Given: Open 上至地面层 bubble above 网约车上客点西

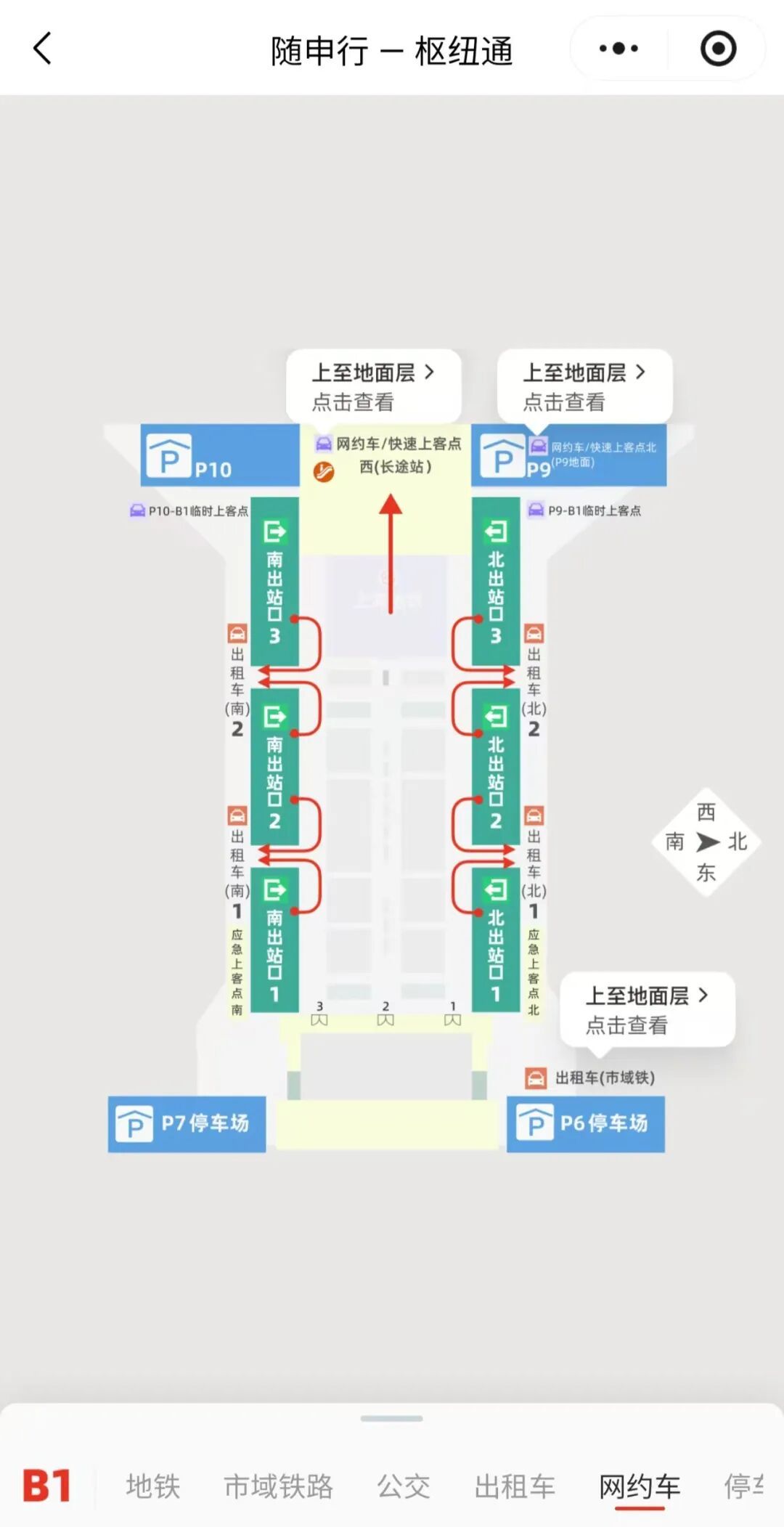Looking at the screenshot, I should pos(374,386).
